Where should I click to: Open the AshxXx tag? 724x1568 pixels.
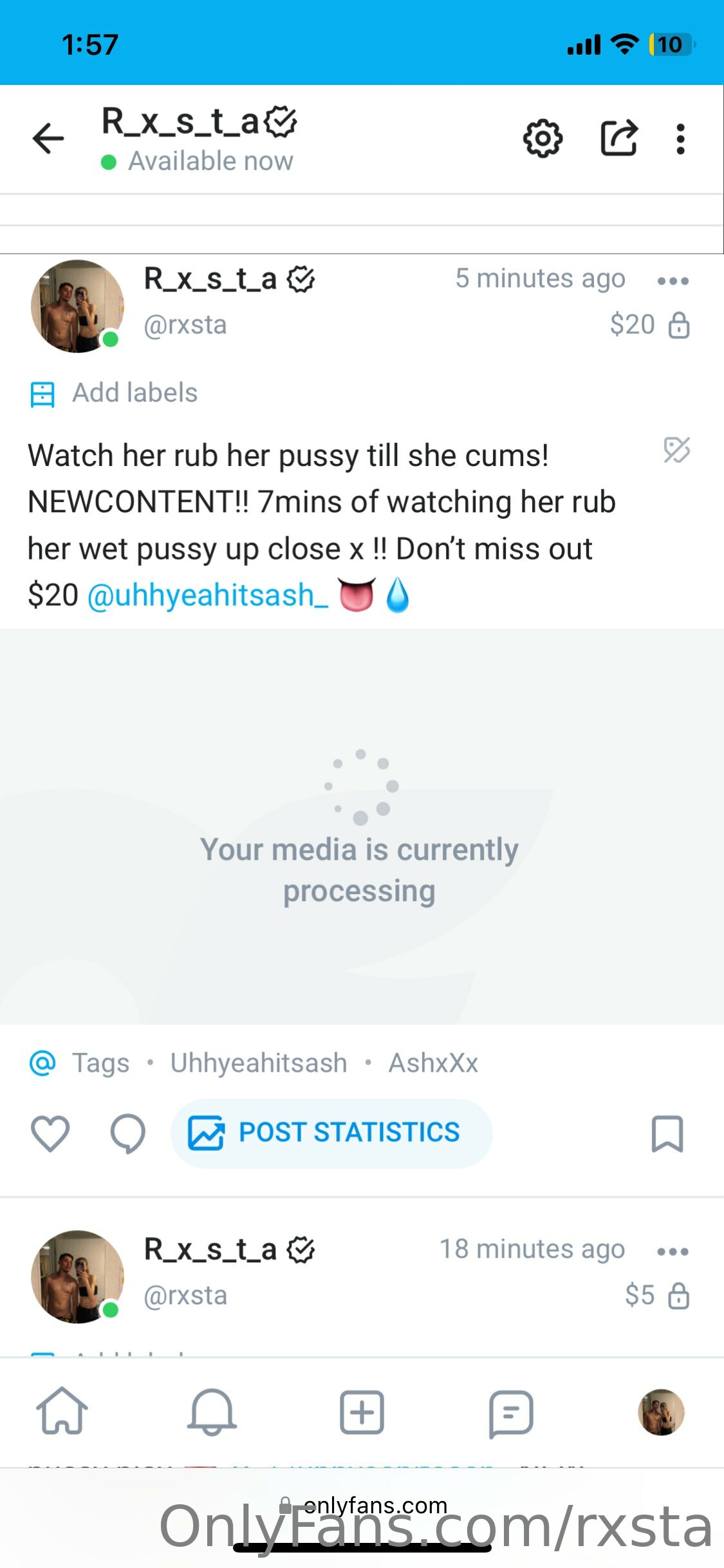(x=433, y=1063)
